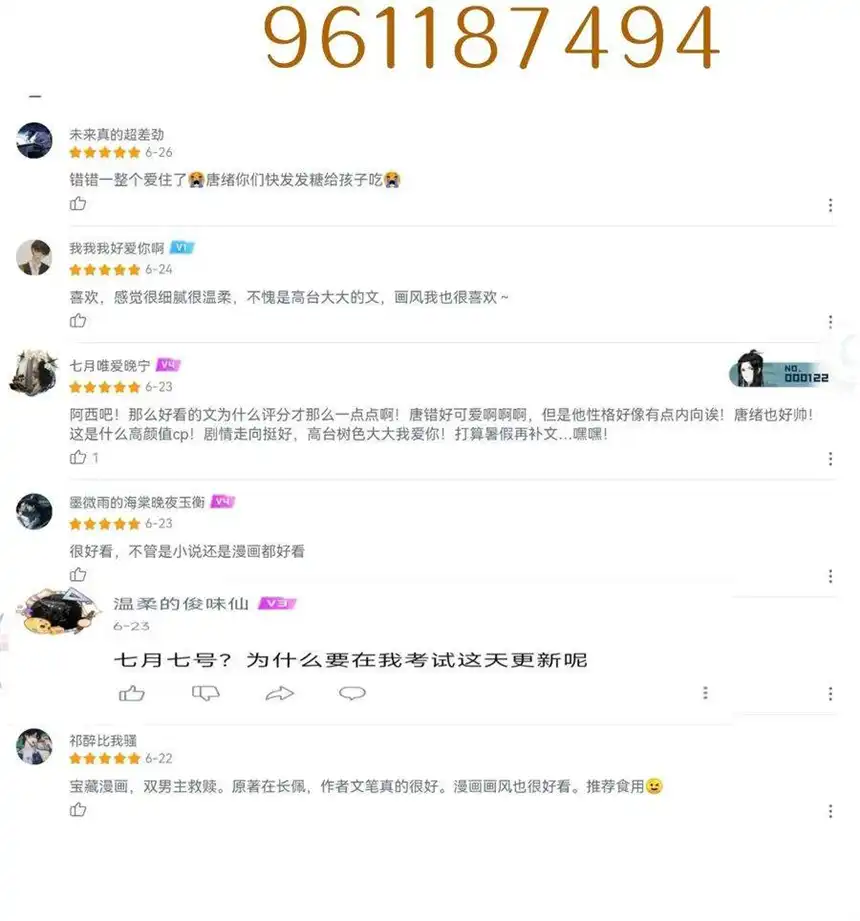860x921 pixels.
Task: Click the thumbs-up under 我我我好爱你啊's comment
Action: 78,320
